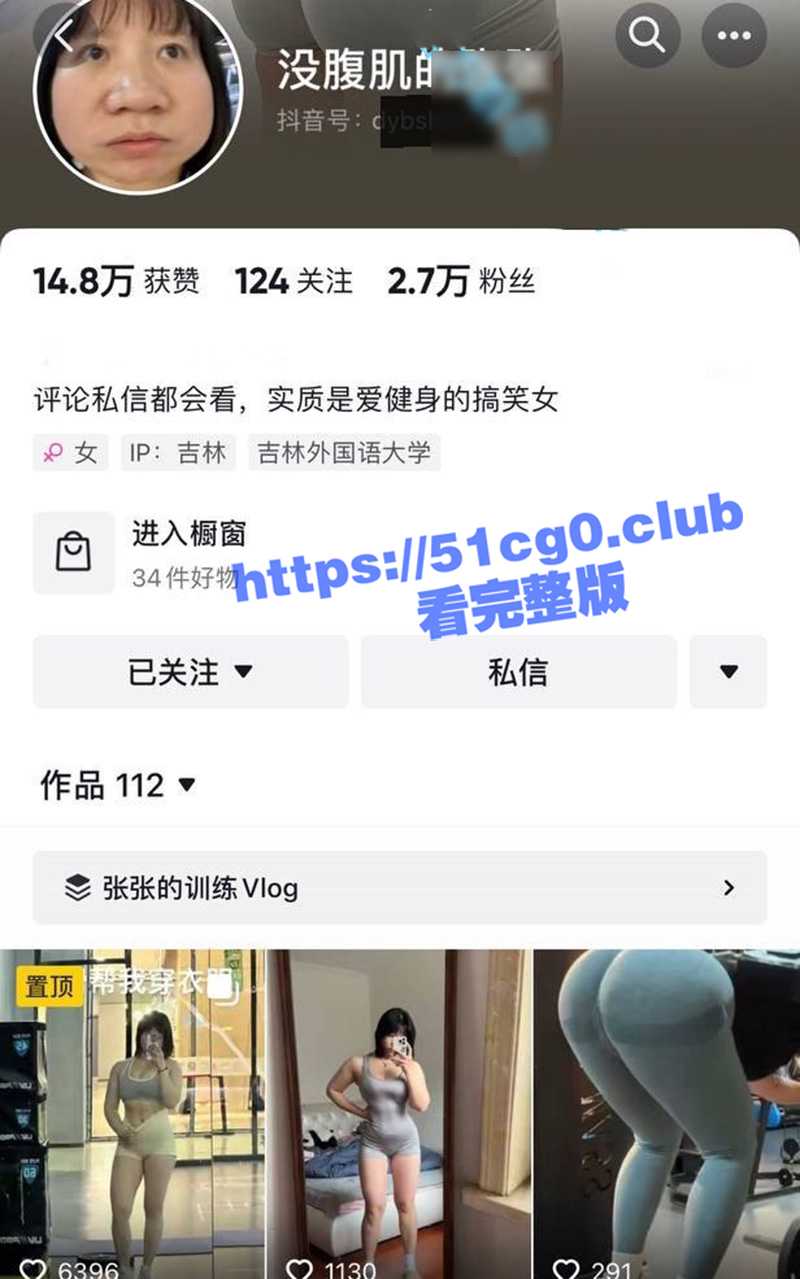Tap the 已关注 following button
This screenshot has height=1279, width=800.
click(190, 672)
